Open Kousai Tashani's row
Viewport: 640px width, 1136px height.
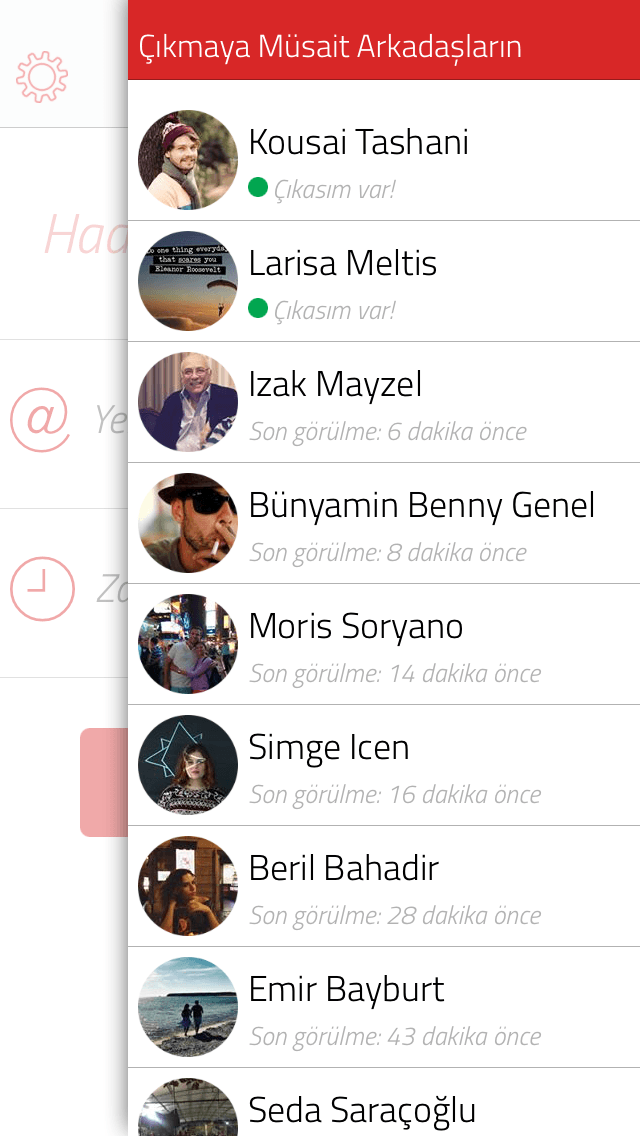coord(384,160)
